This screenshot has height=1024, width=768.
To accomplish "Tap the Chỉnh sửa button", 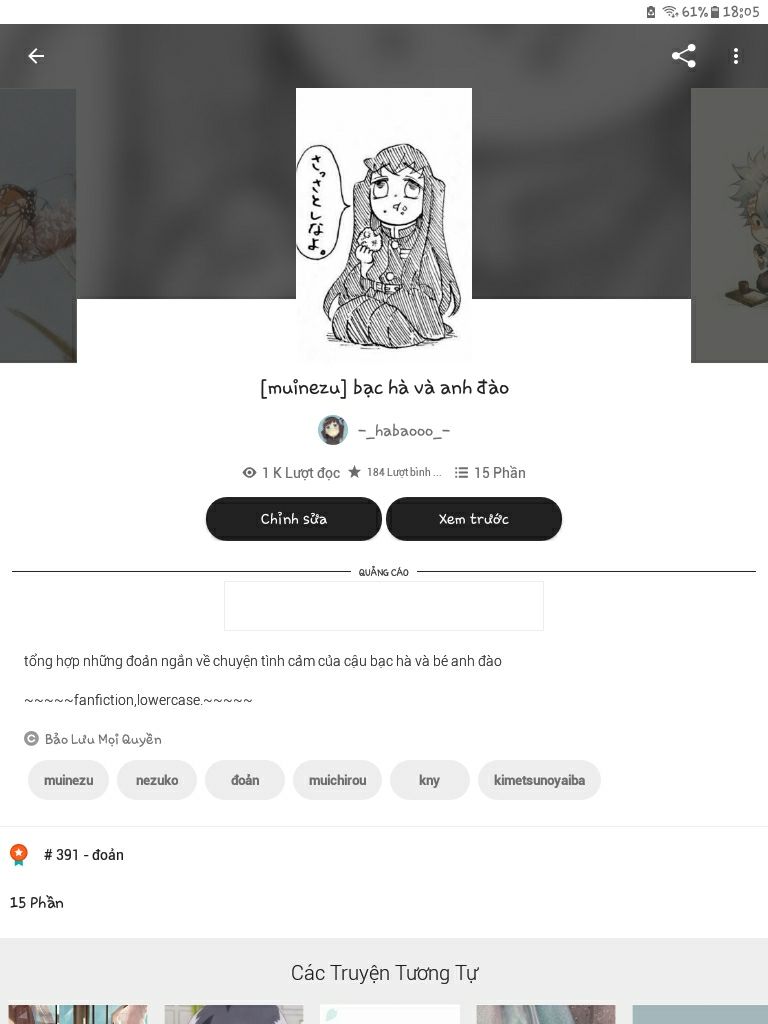I will 293,519.
